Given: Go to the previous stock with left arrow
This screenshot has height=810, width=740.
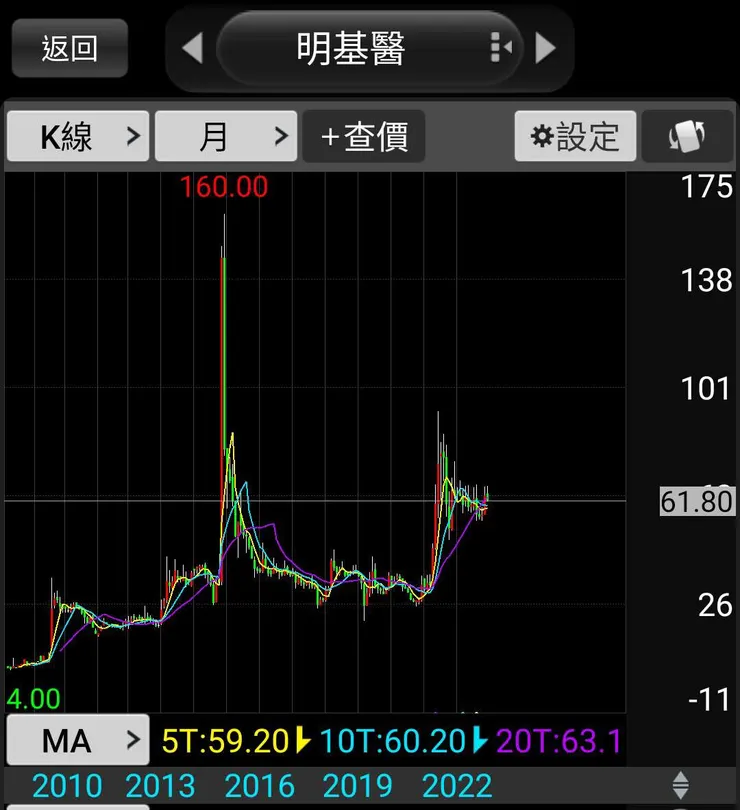Looking at the screenshot, I should coord(192,48).
